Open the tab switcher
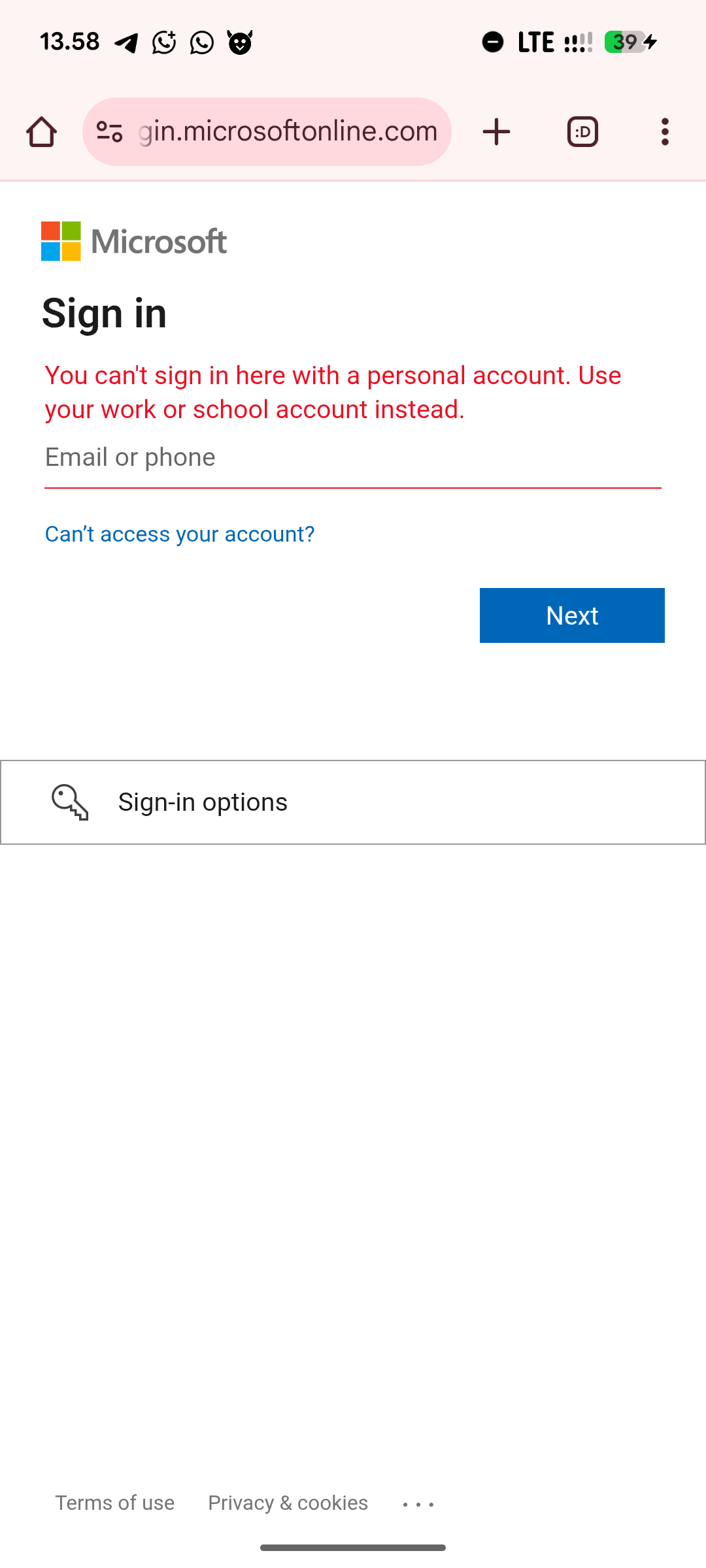 click(x=582, y=132)
